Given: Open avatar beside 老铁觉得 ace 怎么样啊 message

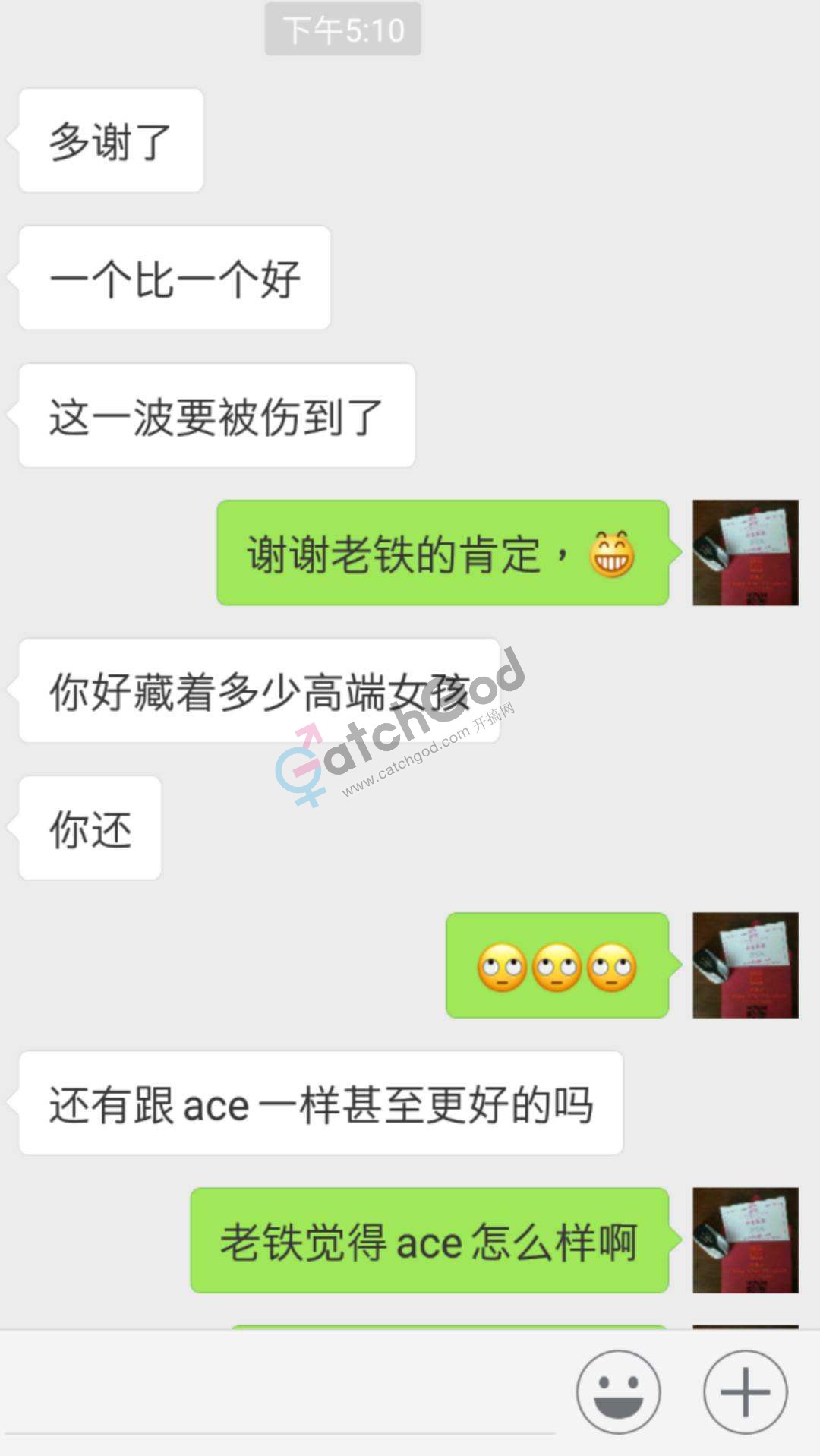Looking at the screenshot, I should (x=745, y=1240).
